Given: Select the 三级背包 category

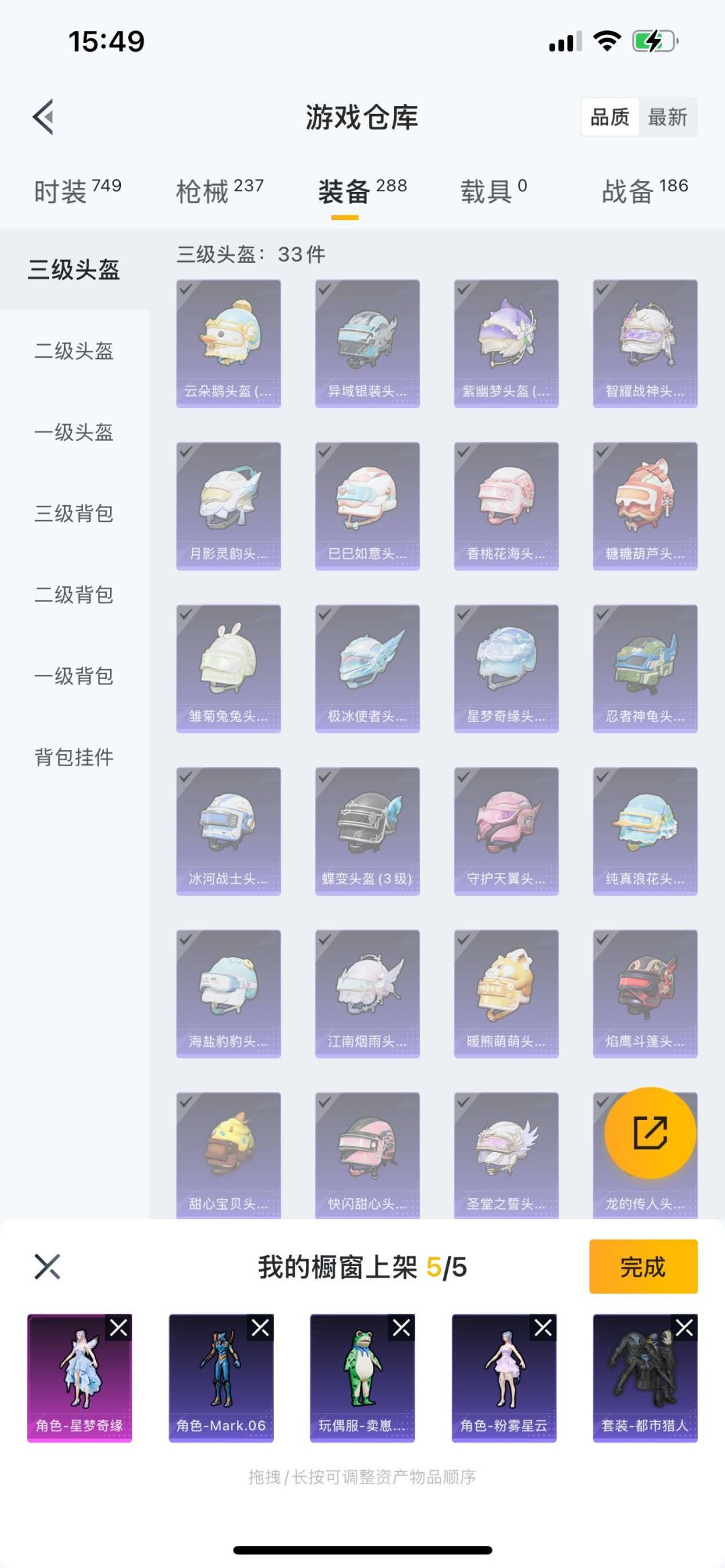Looking at the screenshot, I should (74, 513).
